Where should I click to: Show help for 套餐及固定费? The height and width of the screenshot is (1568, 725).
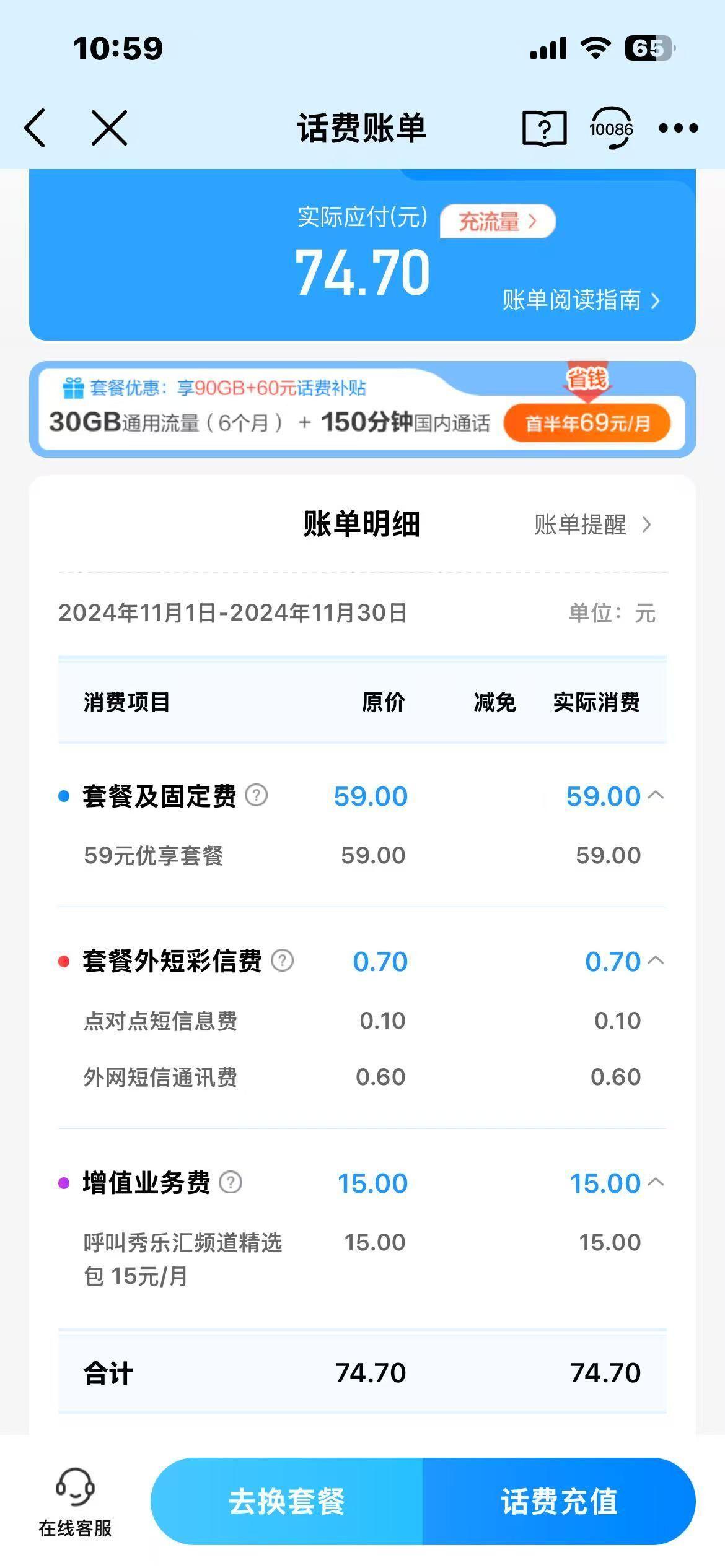click(257, 795)
